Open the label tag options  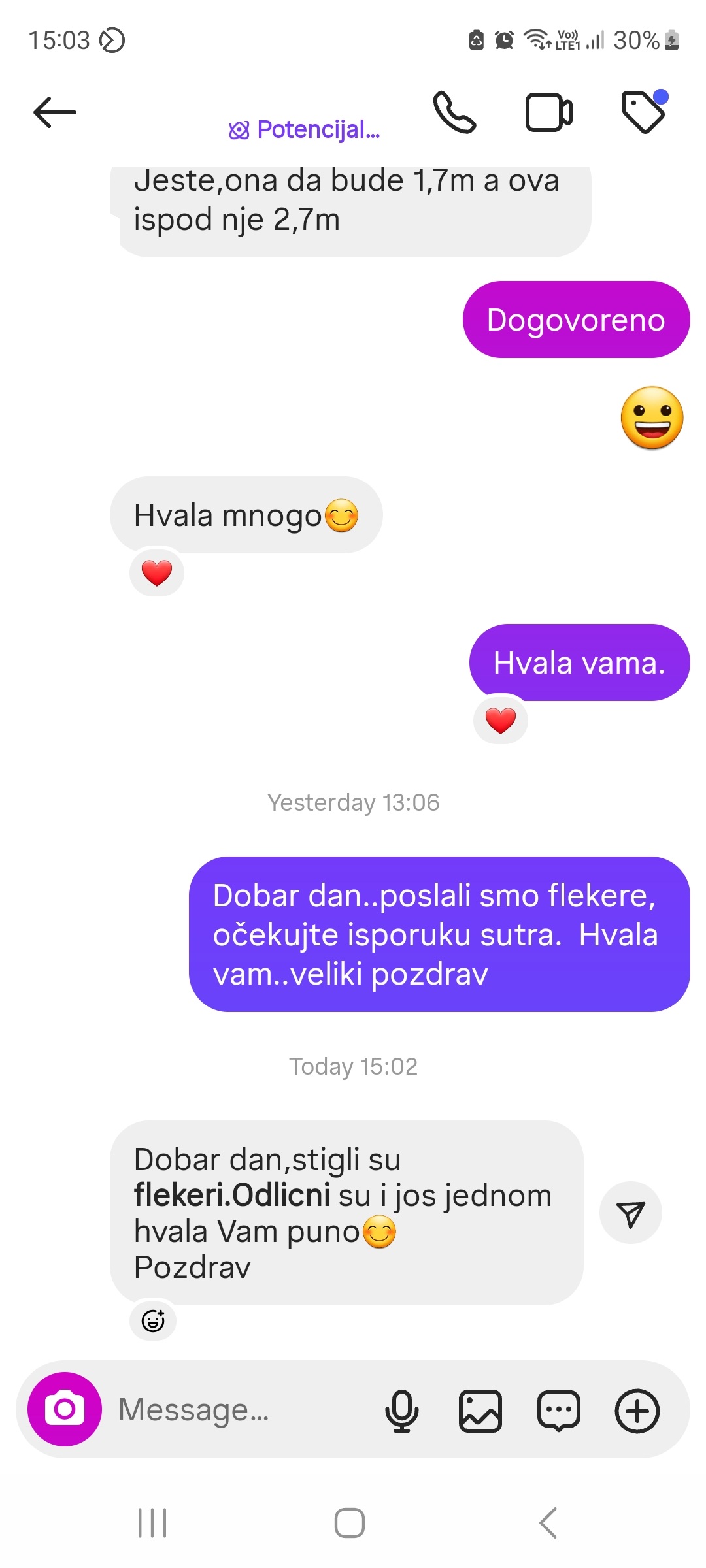point(643,112)
